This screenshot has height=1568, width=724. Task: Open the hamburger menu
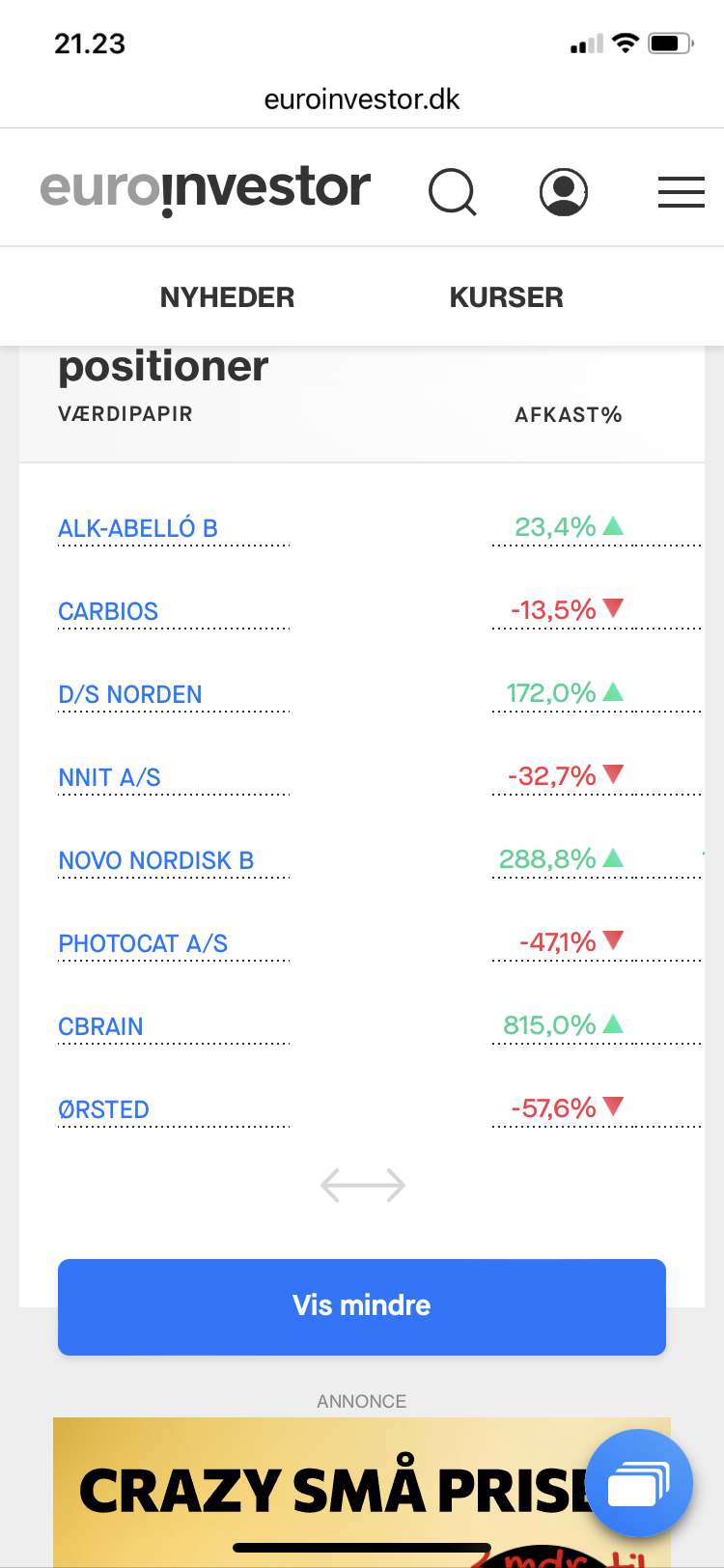click(x=682, y=192)
